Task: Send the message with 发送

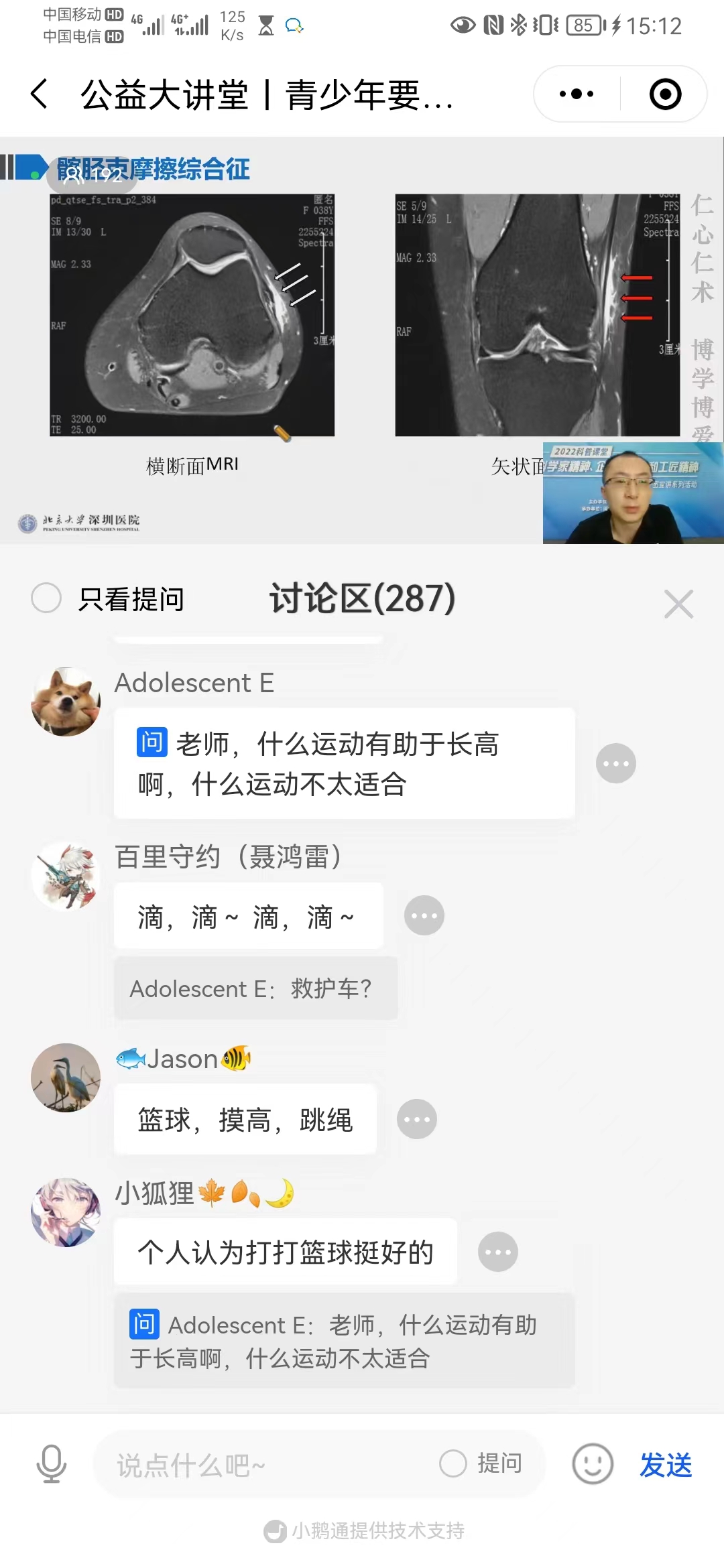Action: click(665, 1465)
